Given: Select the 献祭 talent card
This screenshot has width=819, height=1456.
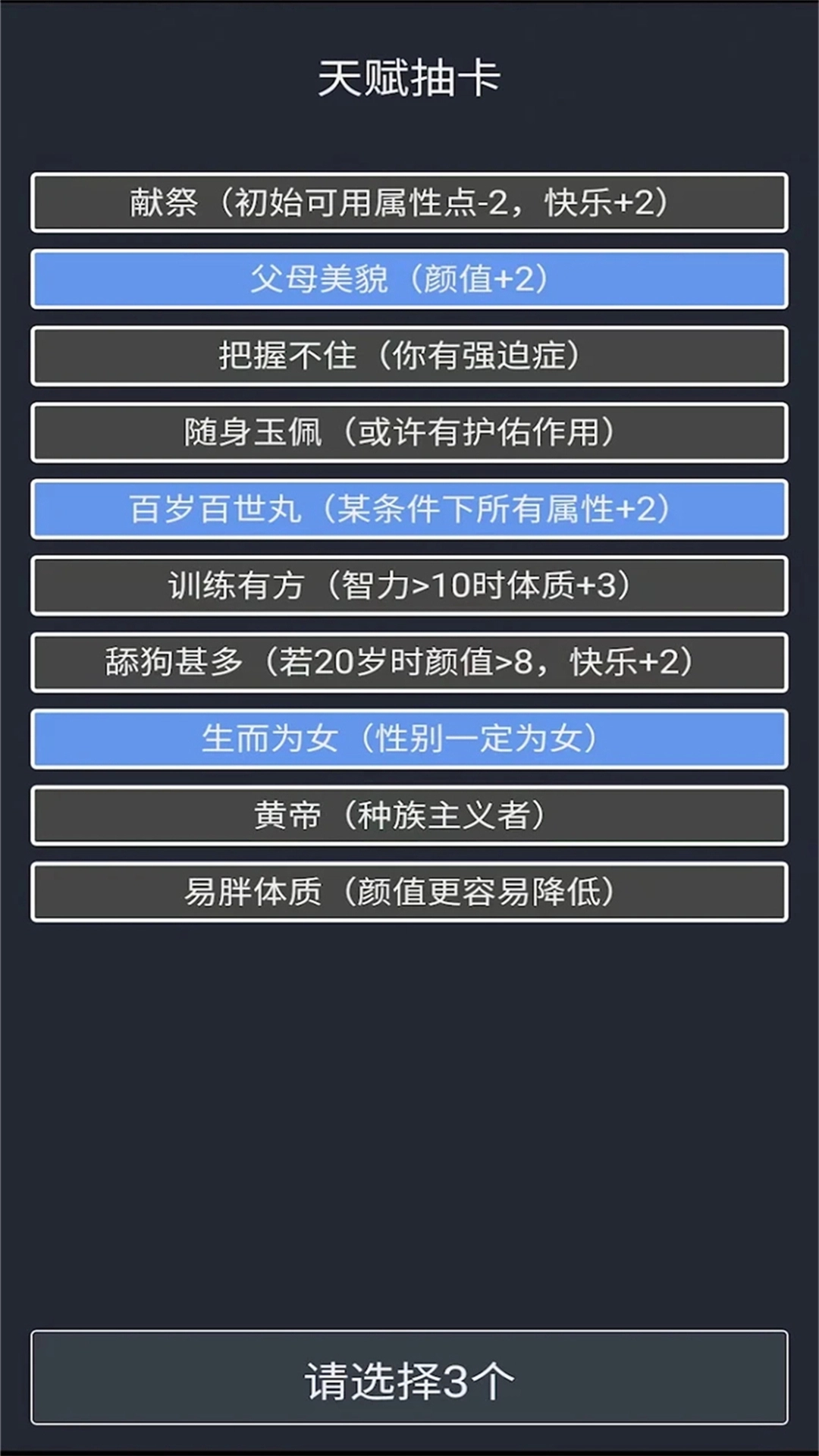Looking at the screenshot, I should coord(409,202).
